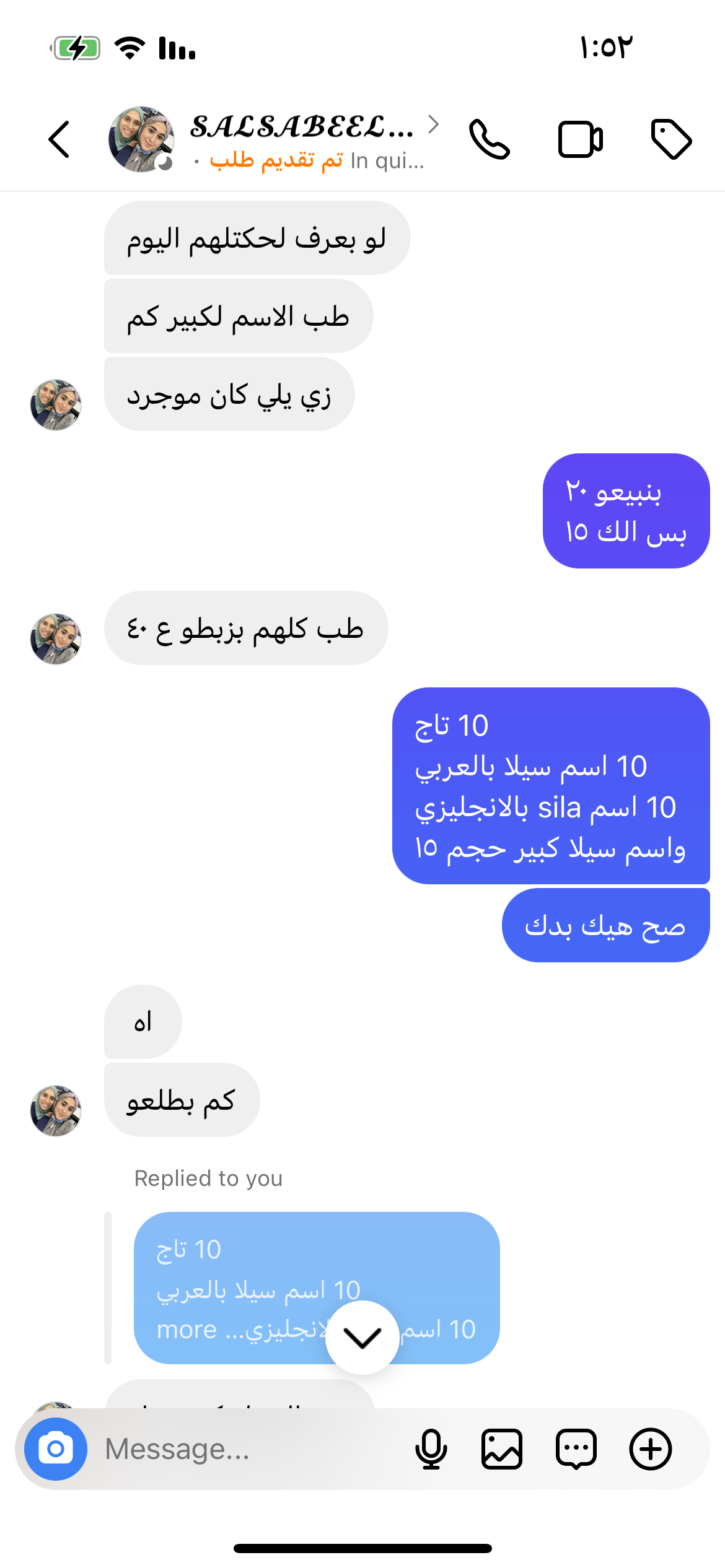Record a voice message
The width and height of the screenshot is (725, 1568).
[431, 1449]
